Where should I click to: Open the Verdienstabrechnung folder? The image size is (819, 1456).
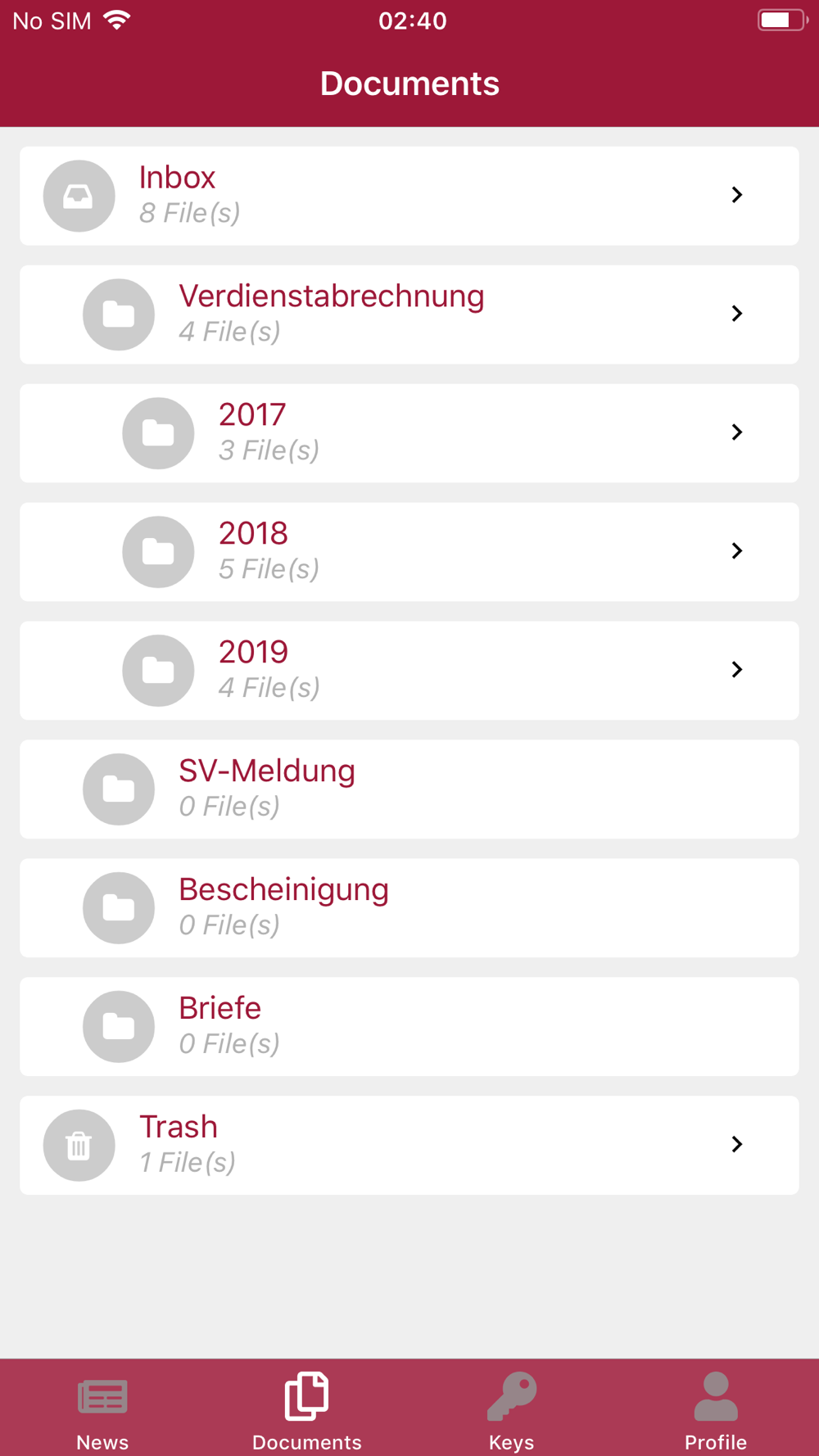[x=409, y=314]
